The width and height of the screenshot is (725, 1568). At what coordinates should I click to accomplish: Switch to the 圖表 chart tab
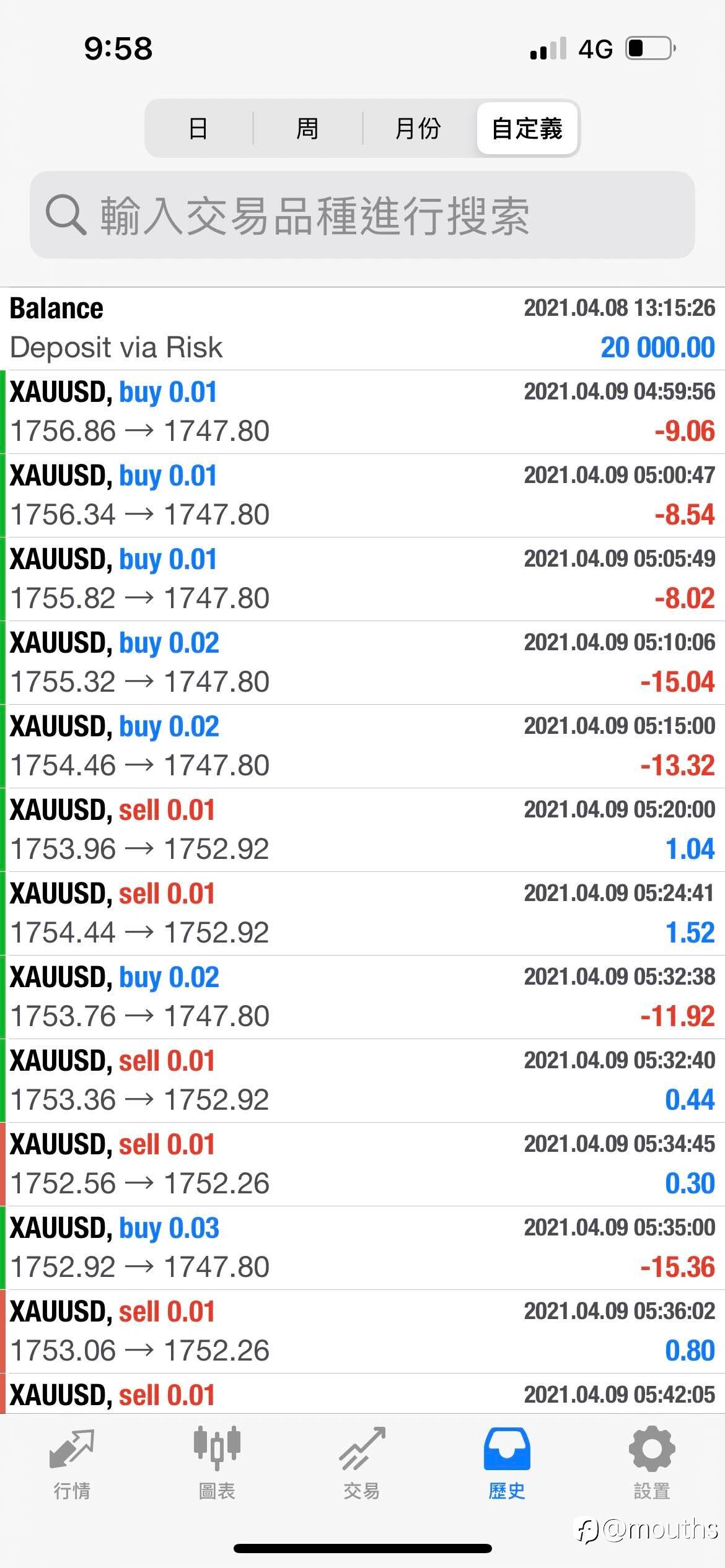217,1465
